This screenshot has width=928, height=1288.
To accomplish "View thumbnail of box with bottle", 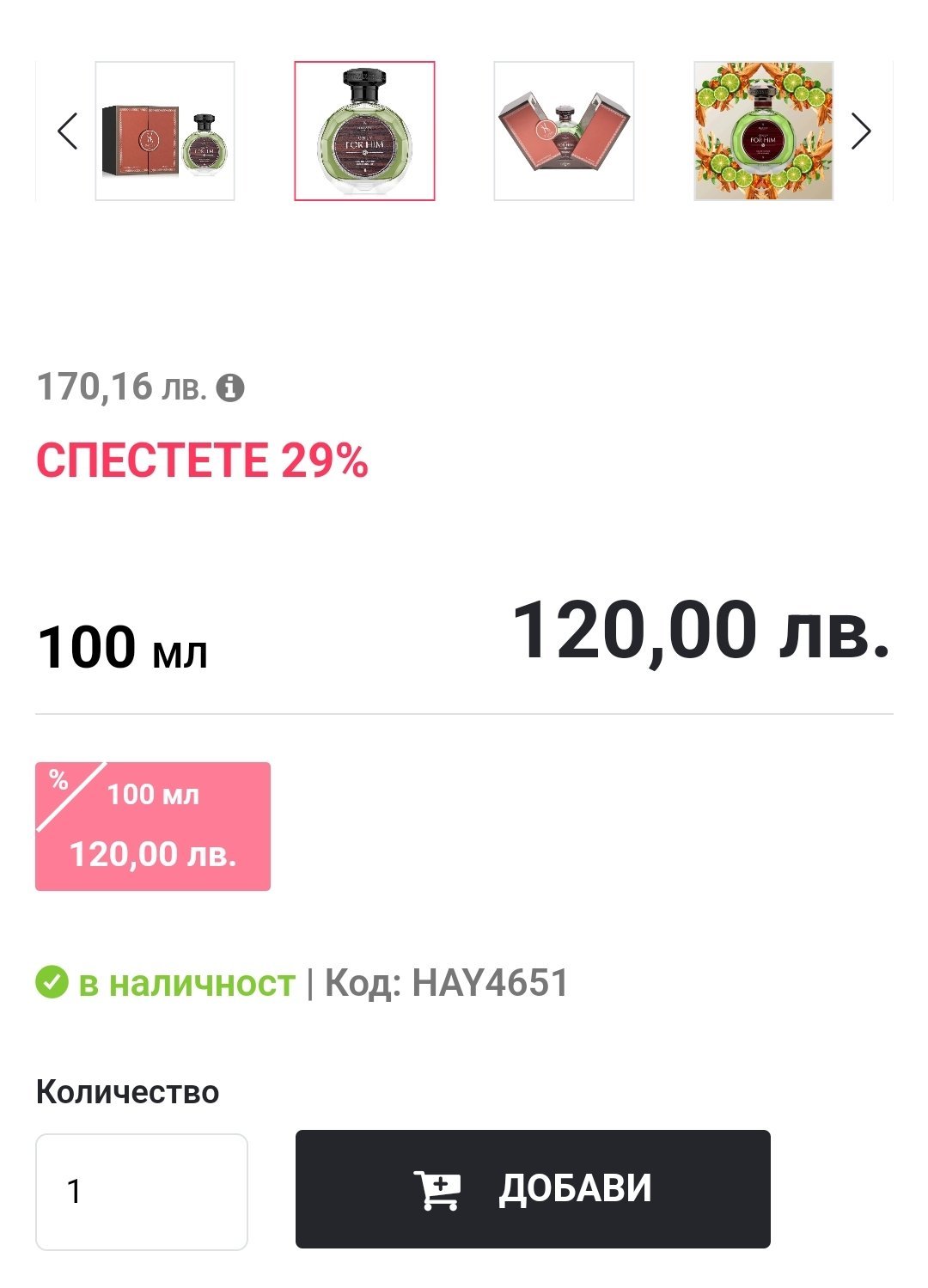I will pos(165,131).
